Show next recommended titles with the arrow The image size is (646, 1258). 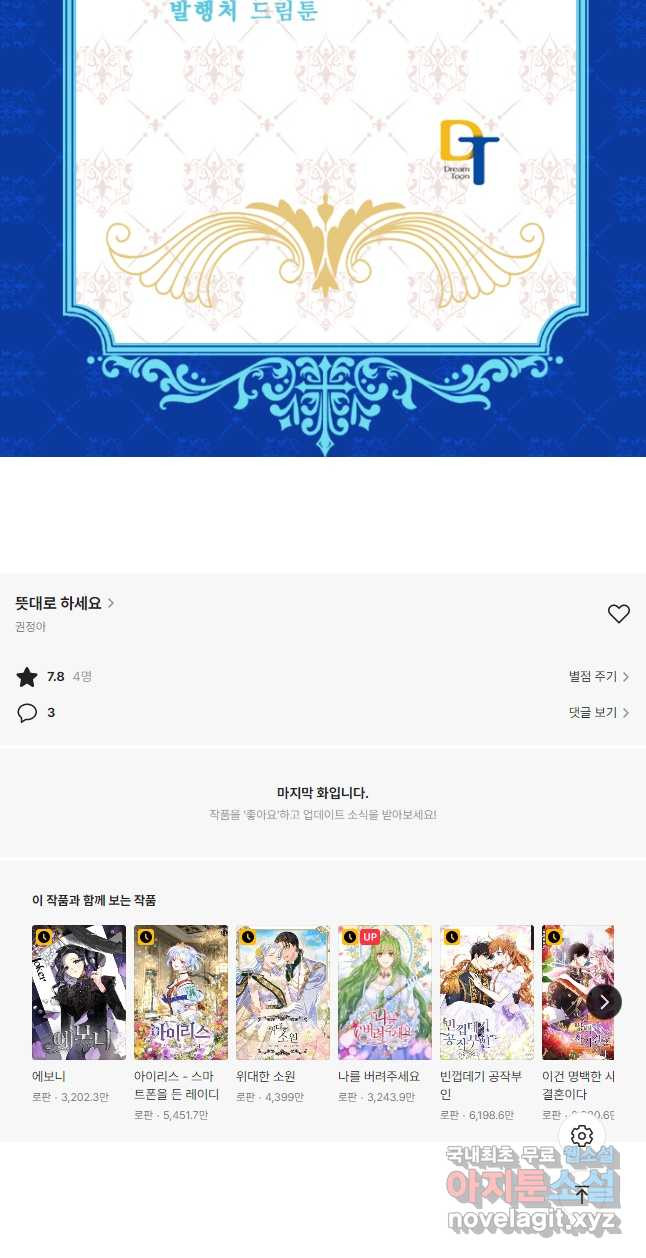(x=604, y=1001)
